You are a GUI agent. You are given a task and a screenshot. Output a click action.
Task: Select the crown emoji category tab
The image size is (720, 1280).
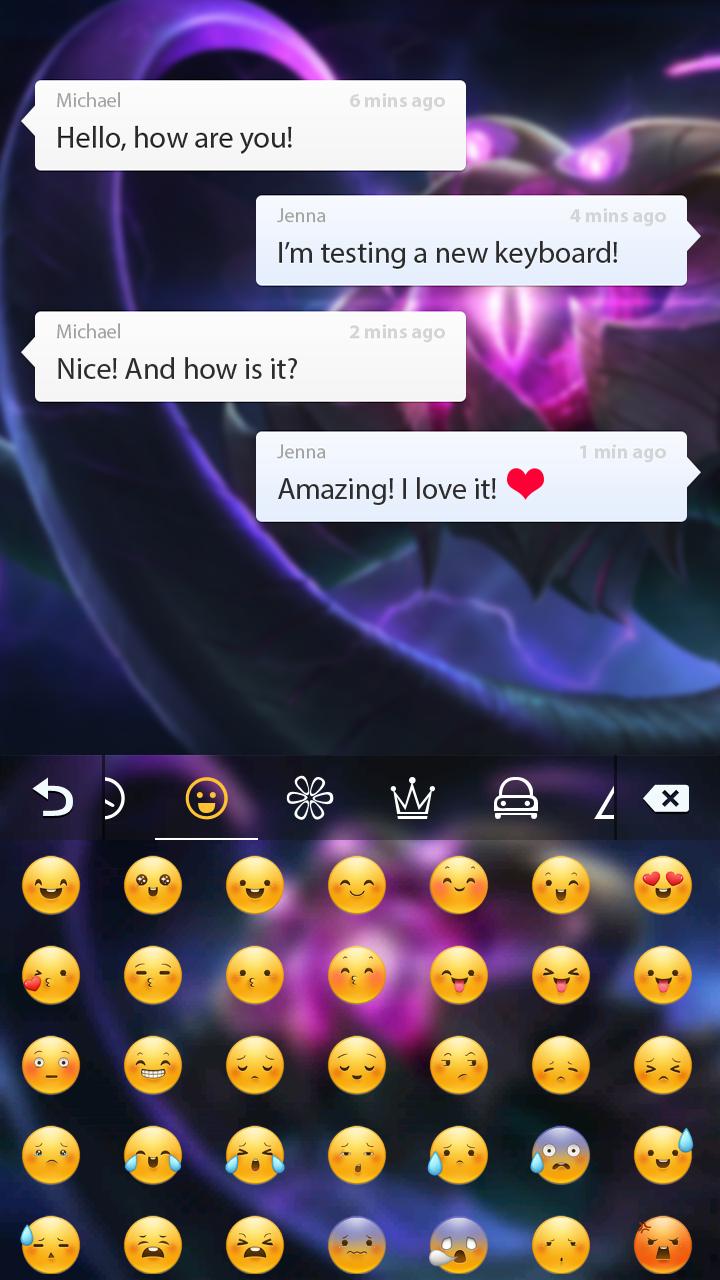pos(412,798)
